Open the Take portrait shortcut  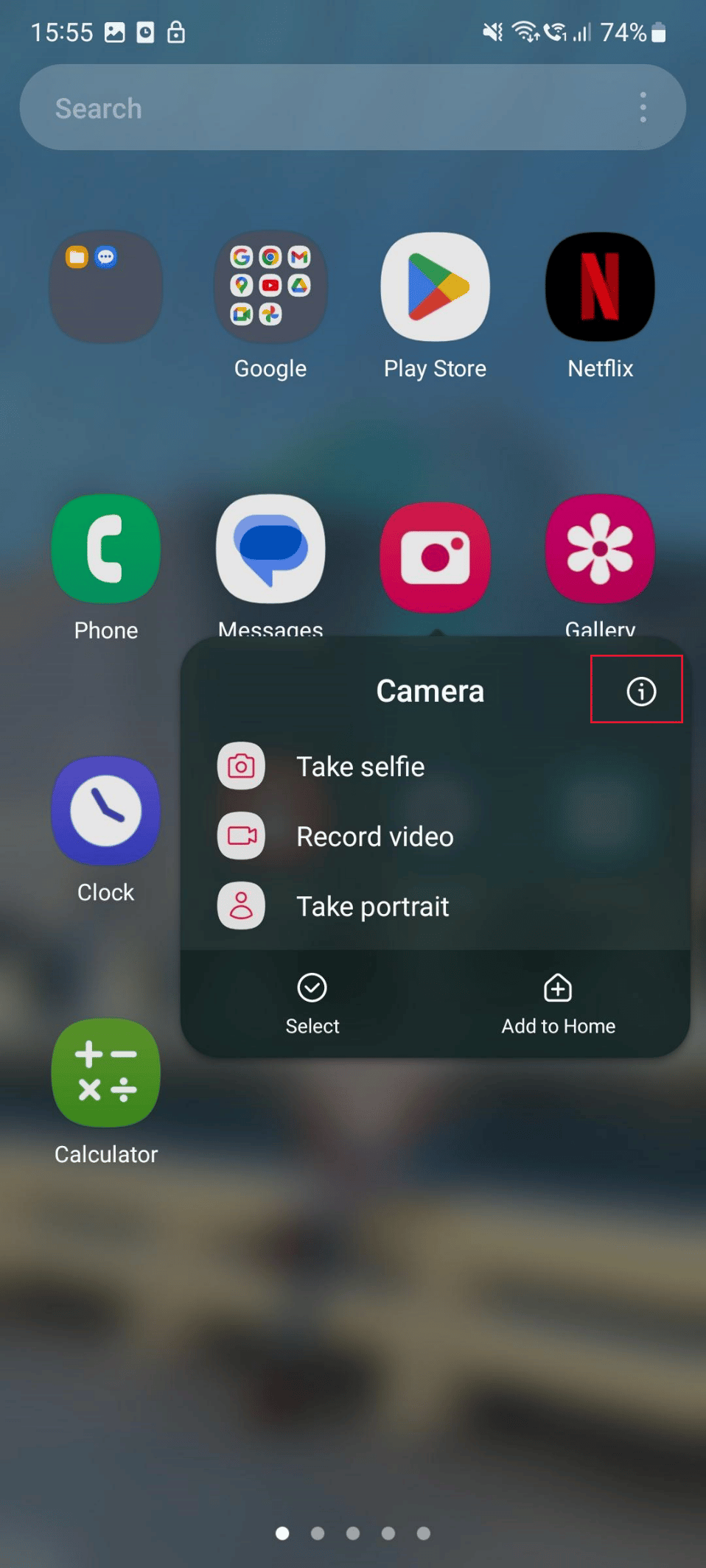click(x=372, y=907)
